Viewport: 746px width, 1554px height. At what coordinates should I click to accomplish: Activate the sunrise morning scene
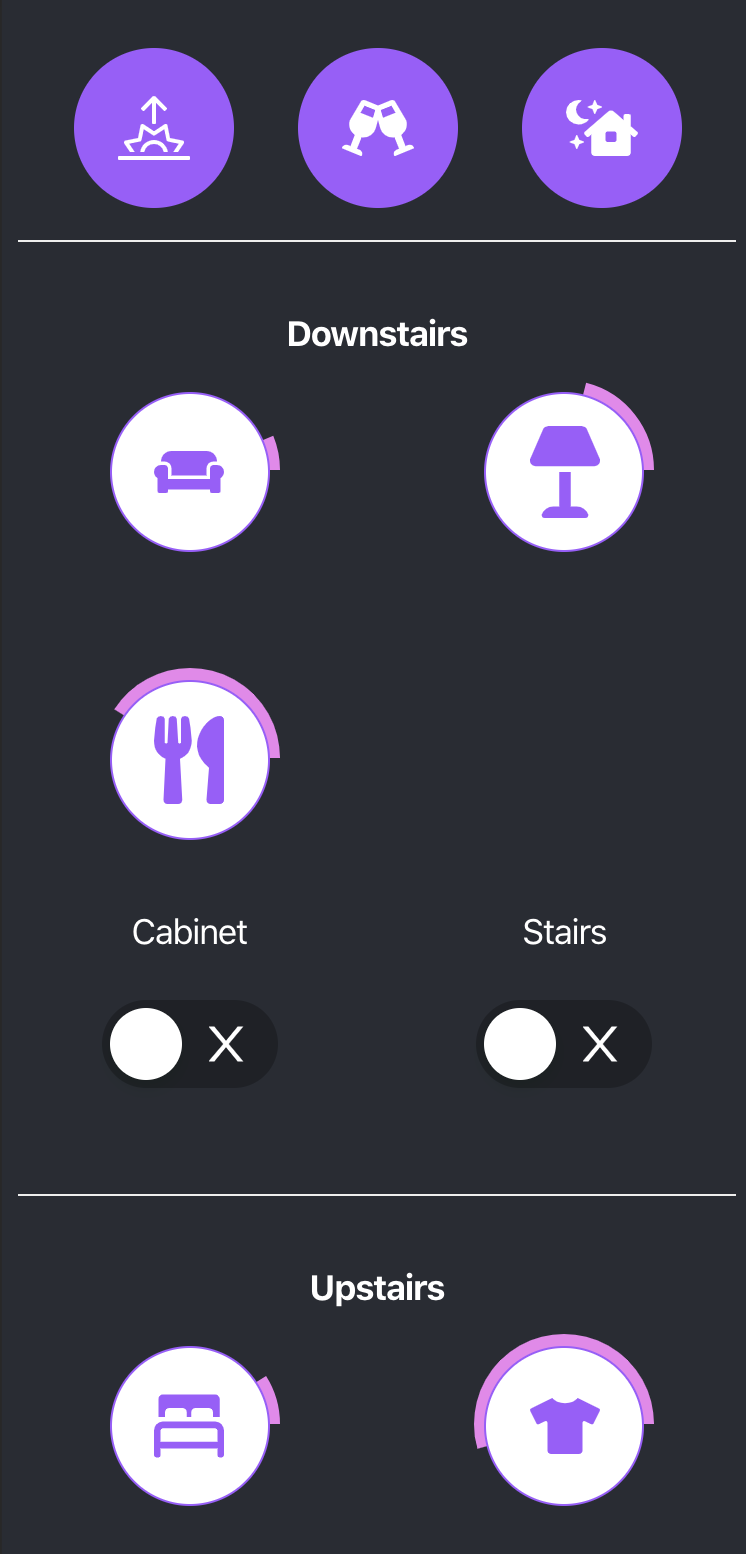tap(154, 129)
